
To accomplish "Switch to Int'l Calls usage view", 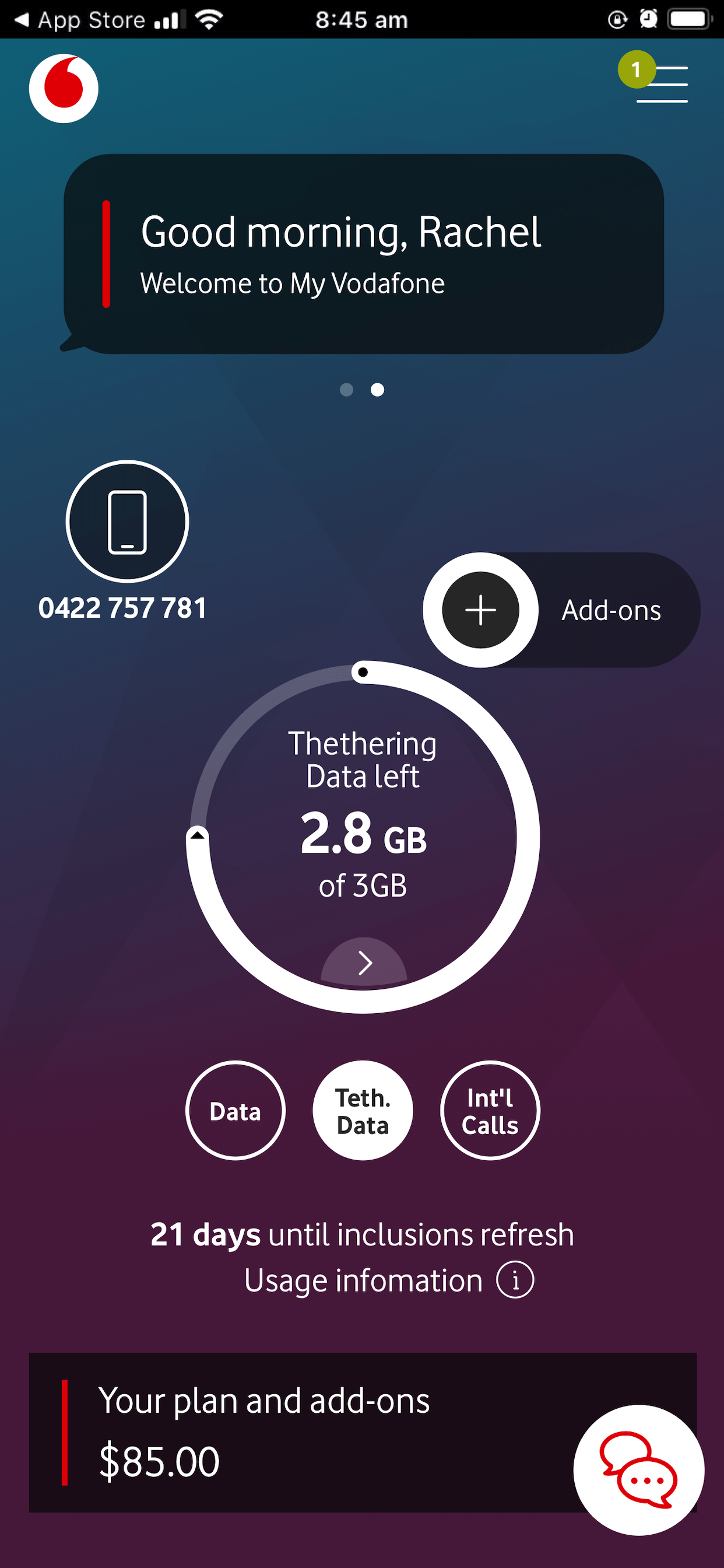I will coord(490,1110).
